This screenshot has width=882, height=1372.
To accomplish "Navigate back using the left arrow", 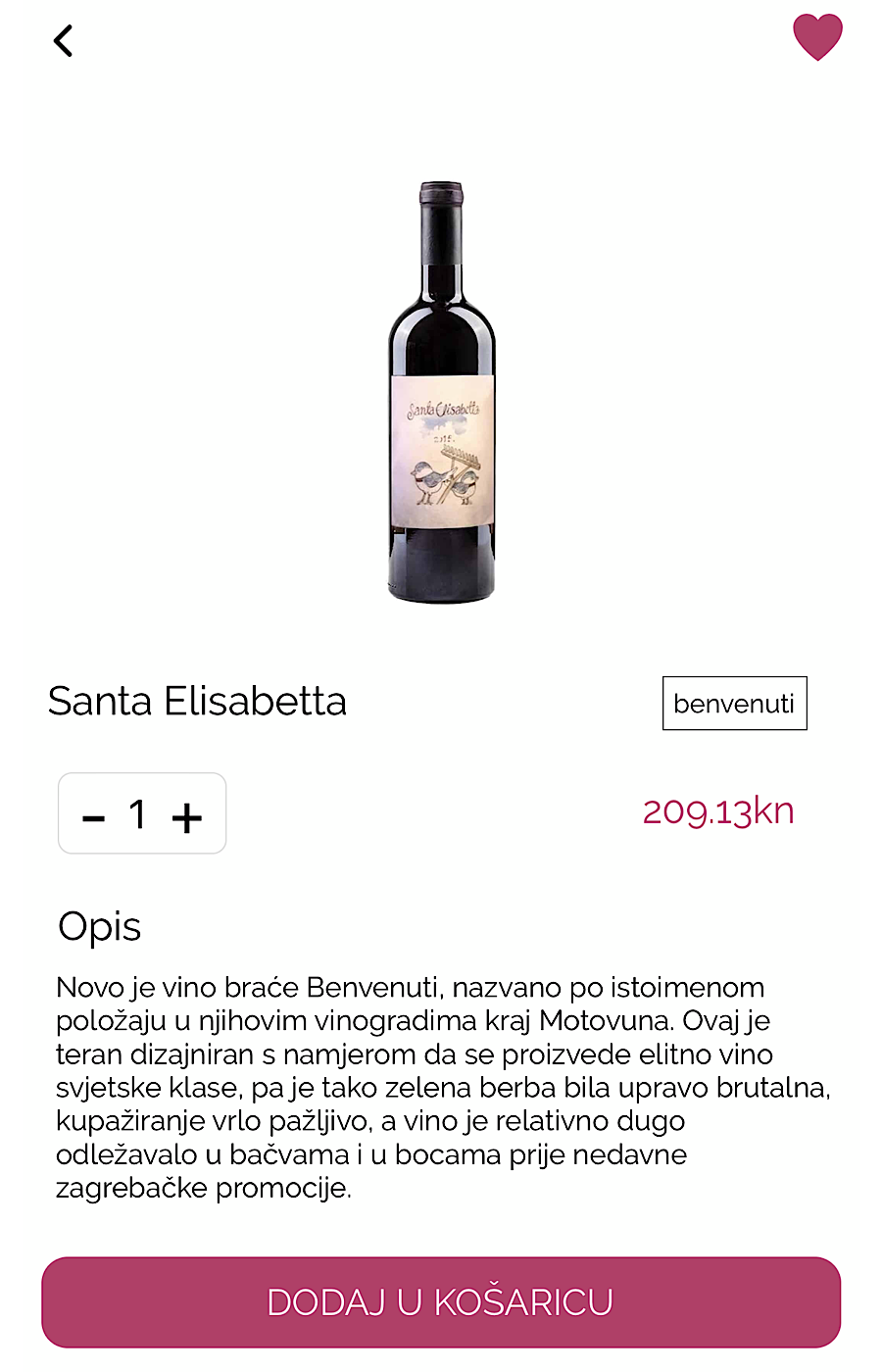I will point(62,40).
